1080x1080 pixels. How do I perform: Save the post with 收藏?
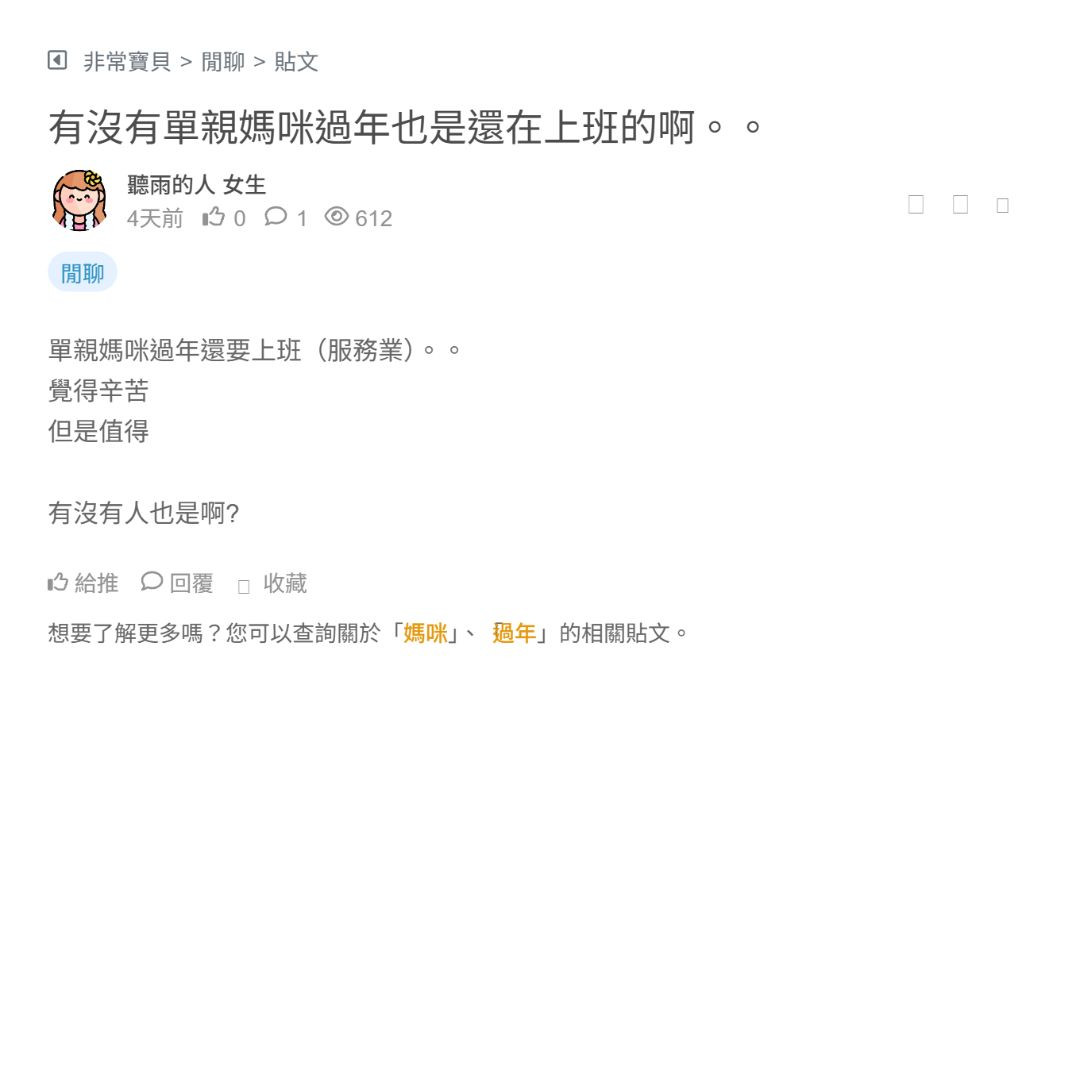[273, 584]
